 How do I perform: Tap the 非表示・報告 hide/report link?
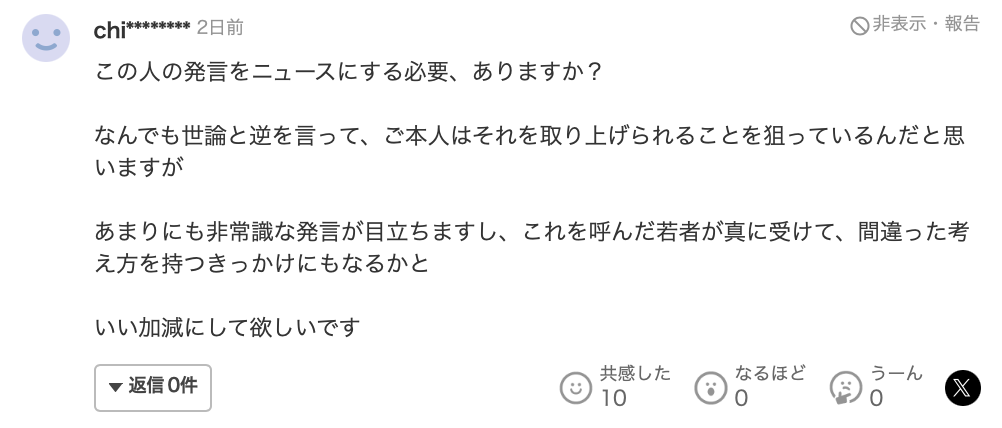(915, 26)
